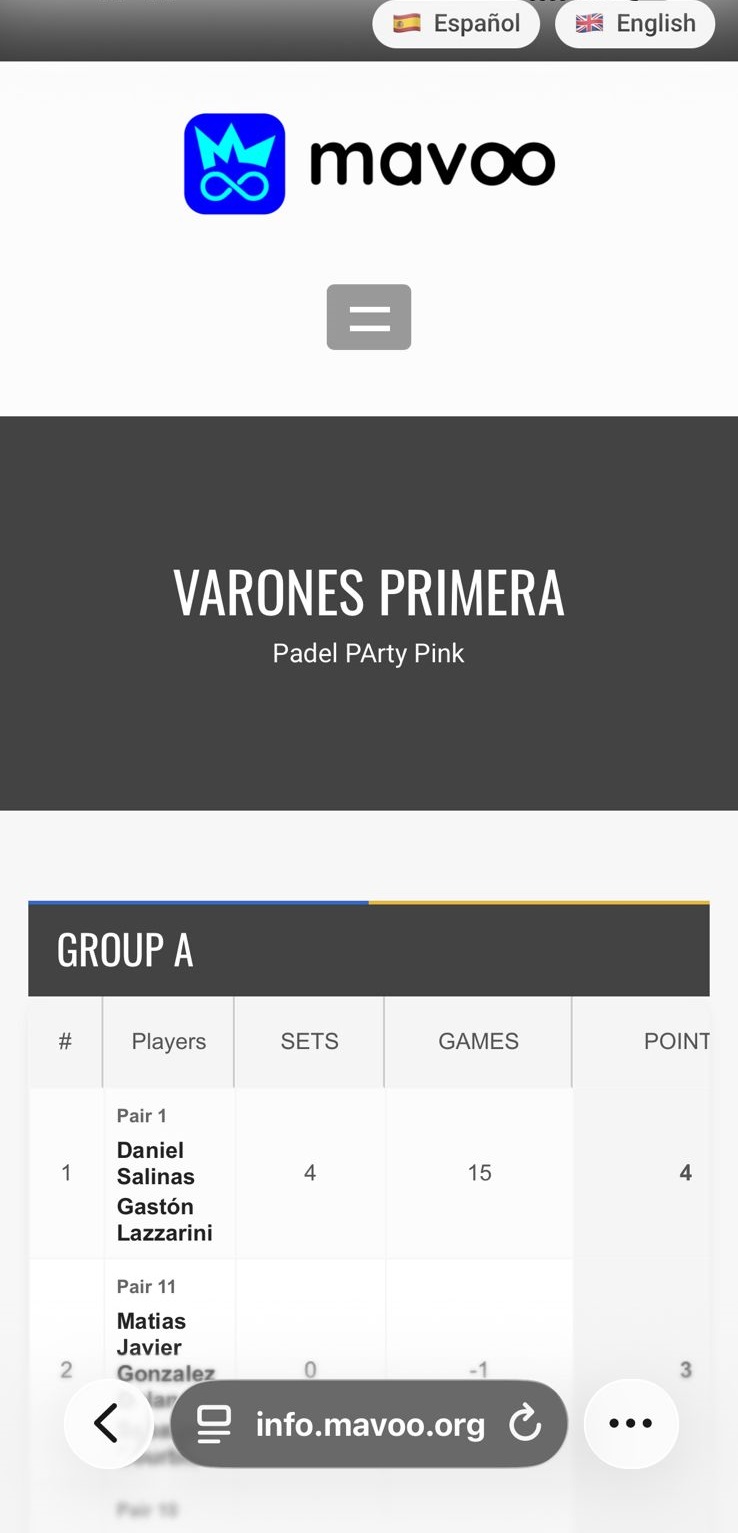The image size is (738, 1533).
Task: Reload the page with the refresh icon
Action: 524,1424
